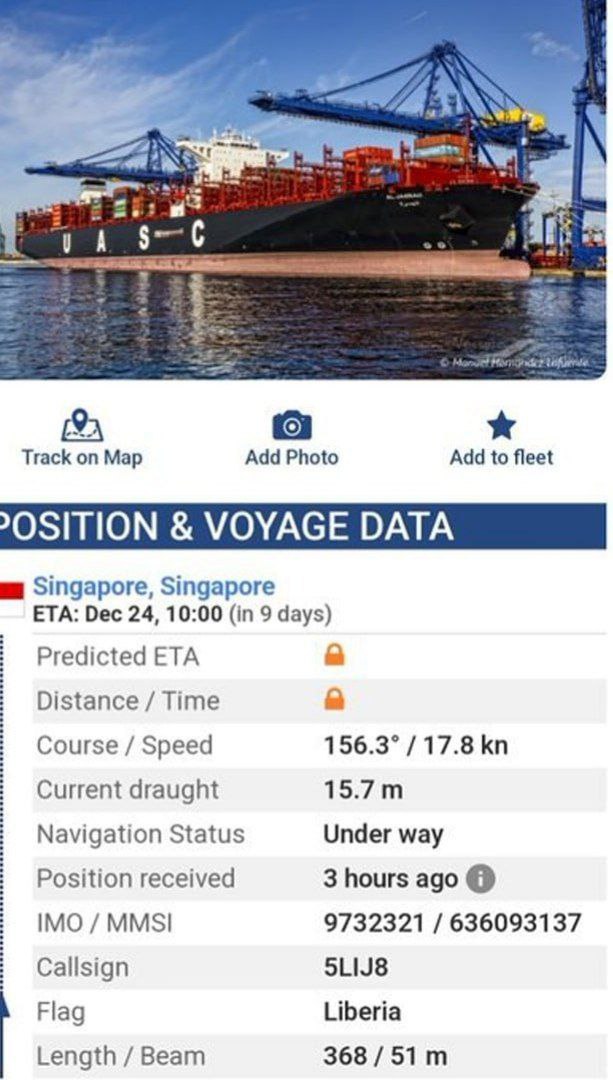Open Track on Map

click(x=82, y=439)
